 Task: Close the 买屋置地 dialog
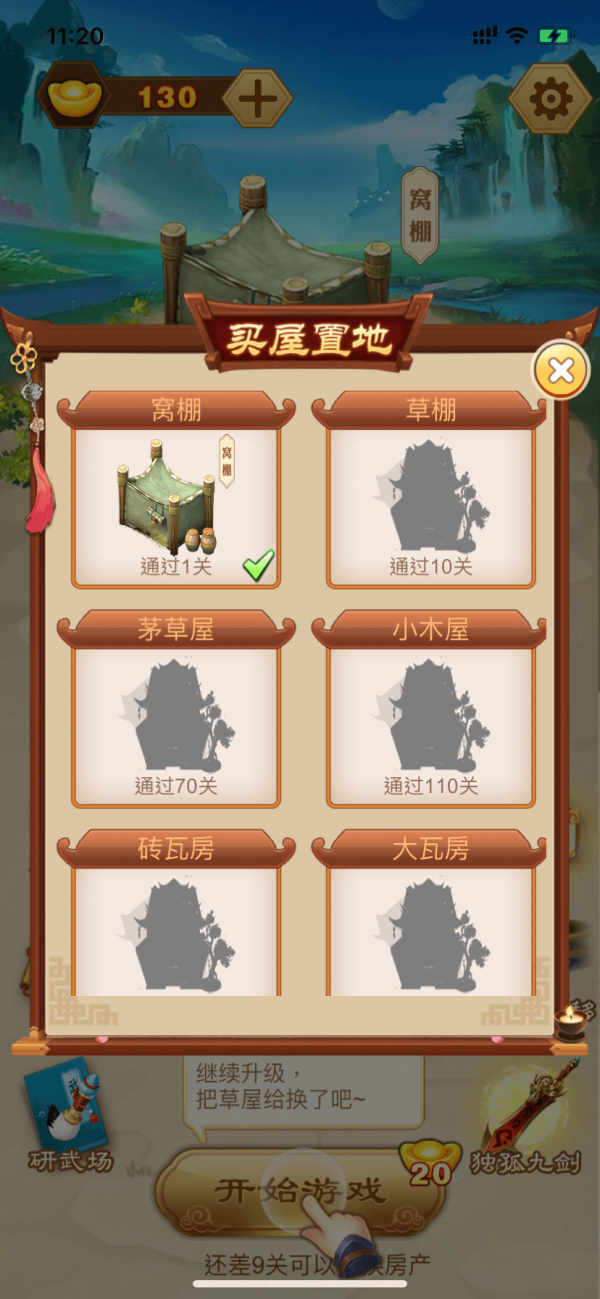560,371
